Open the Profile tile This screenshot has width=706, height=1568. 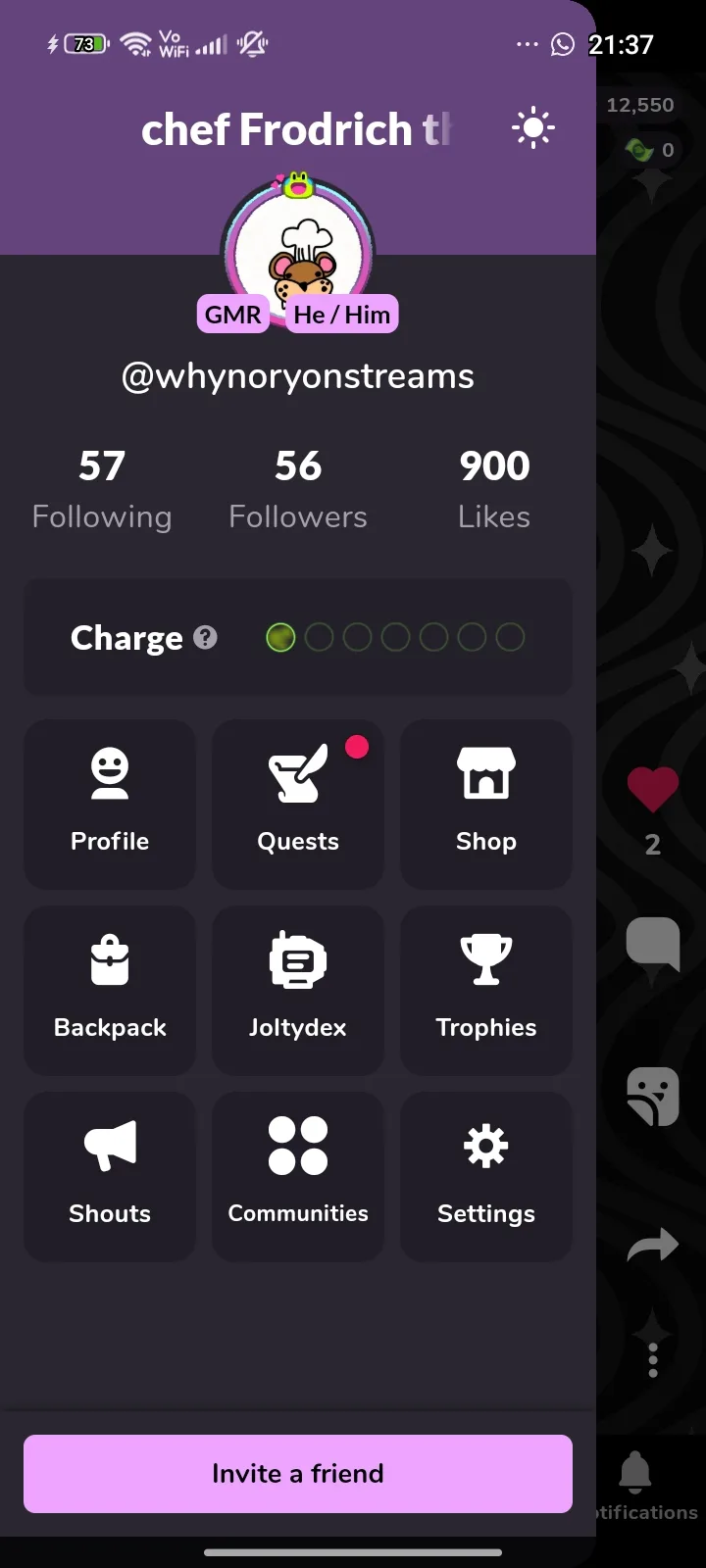[110, 804]
